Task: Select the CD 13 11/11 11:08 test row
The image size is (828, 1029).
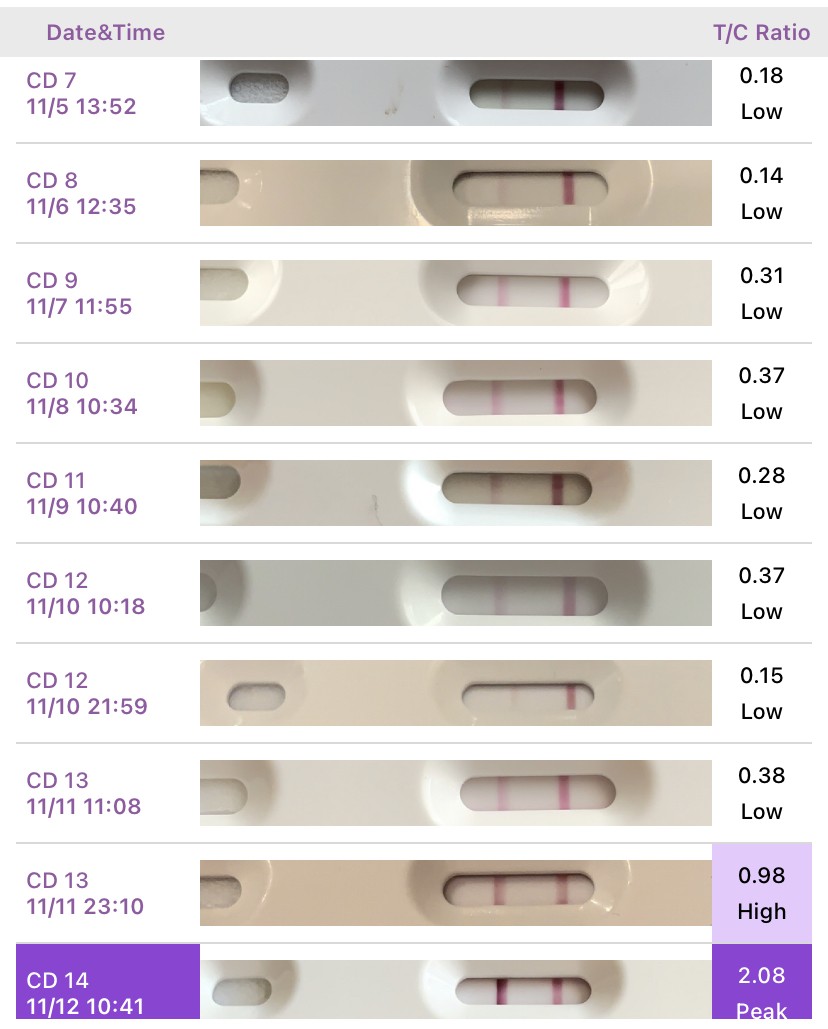Action: click(414, 793)
